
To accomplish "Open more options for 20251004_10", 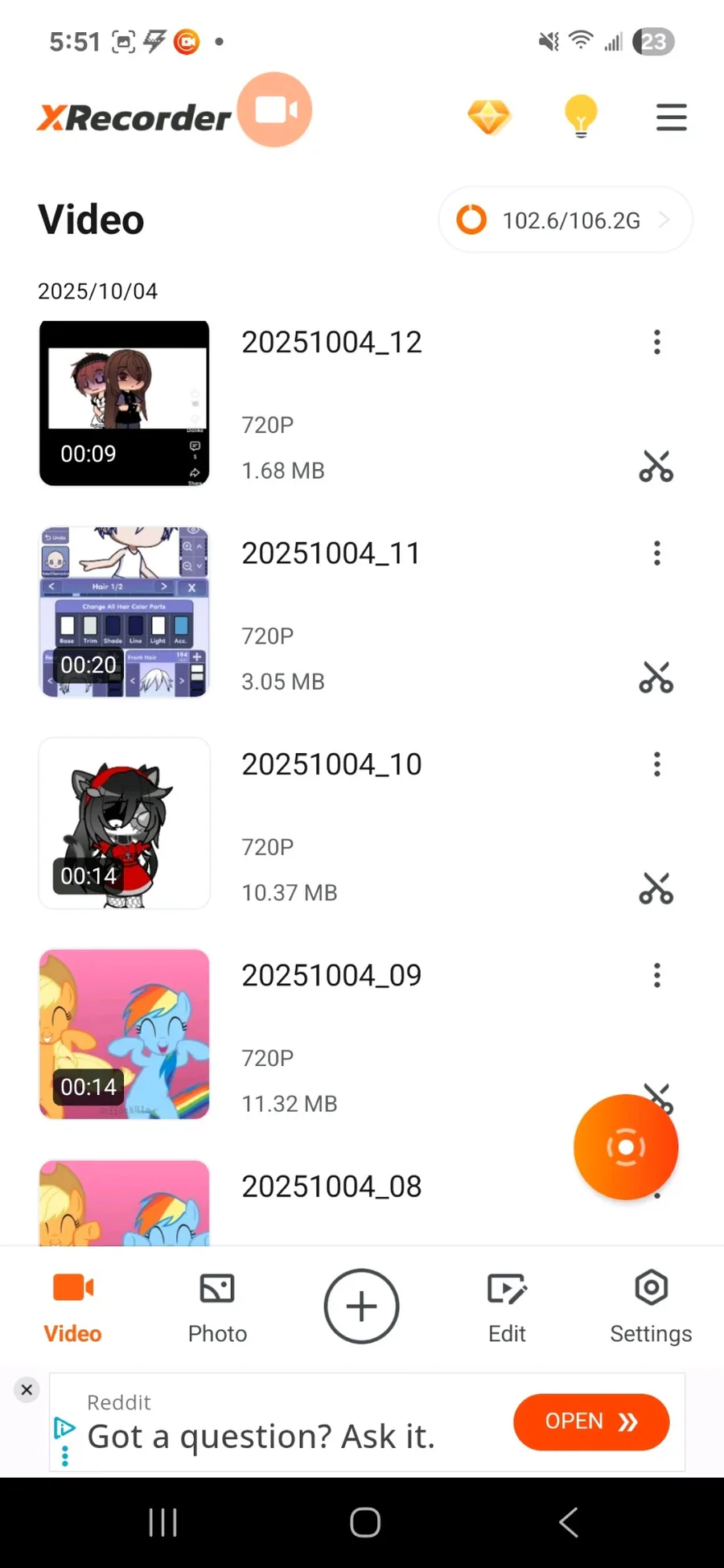I will [x=657, y=764].
